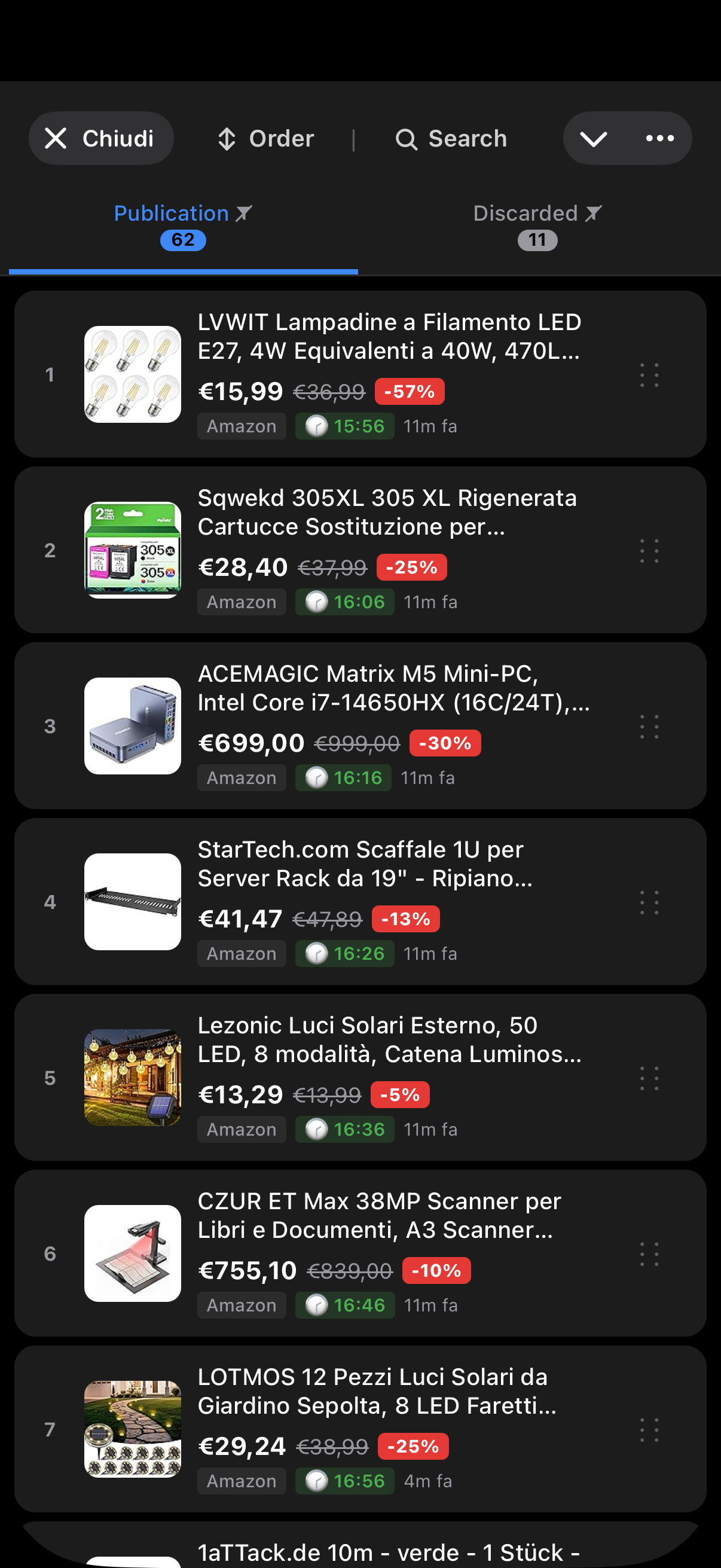Open the LVWIT Lampadine LED deal
Viewport: 721px width, 1568px height.
(x=389, y=336)
